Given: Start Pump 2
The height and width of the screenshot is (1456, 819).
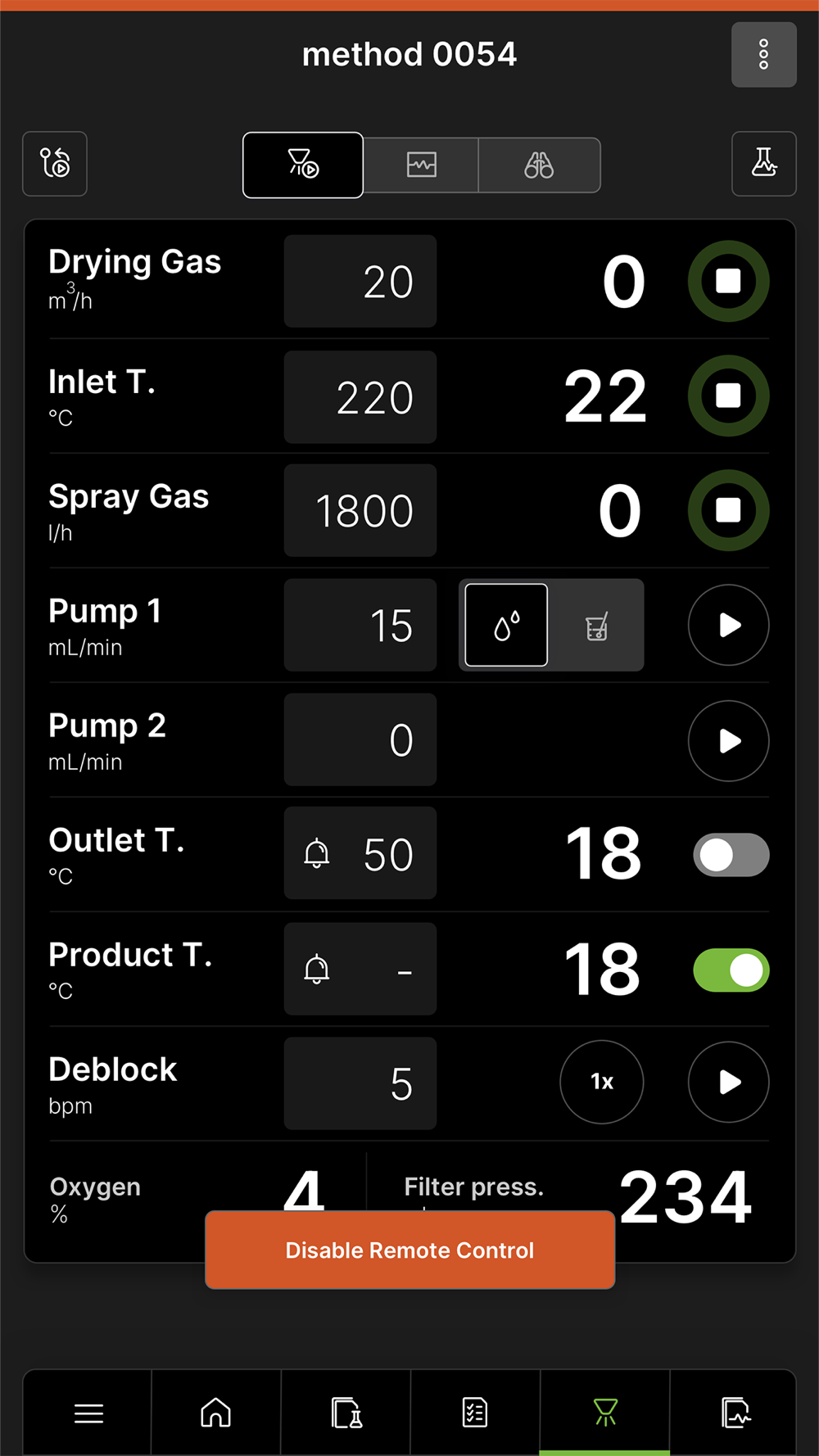Looking at the screenshot, I should coord(728,741).
